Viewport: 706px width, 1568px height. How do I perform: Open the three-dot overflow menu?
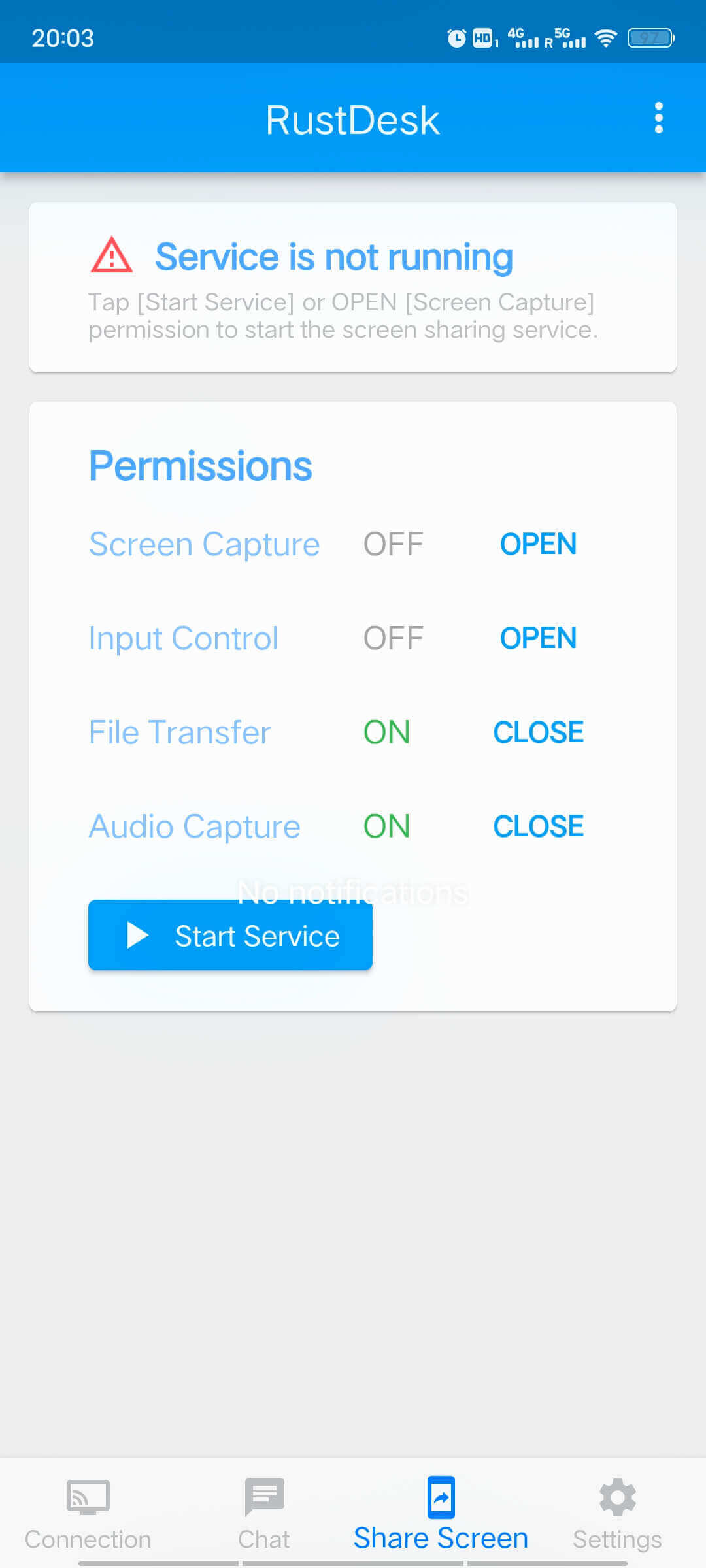pyautogui.click(x=658, y=118)
